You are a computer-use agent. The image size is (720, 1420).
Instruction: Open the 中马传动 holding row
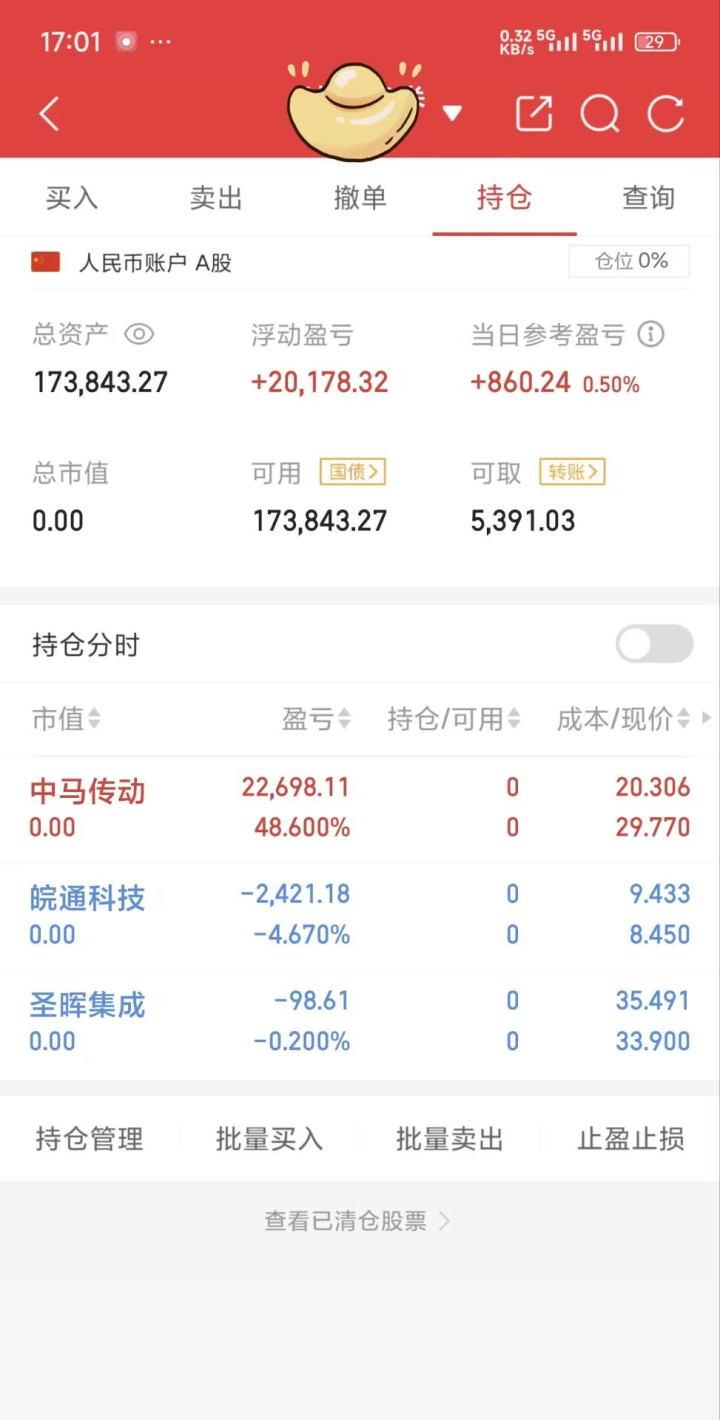[360, 808]
